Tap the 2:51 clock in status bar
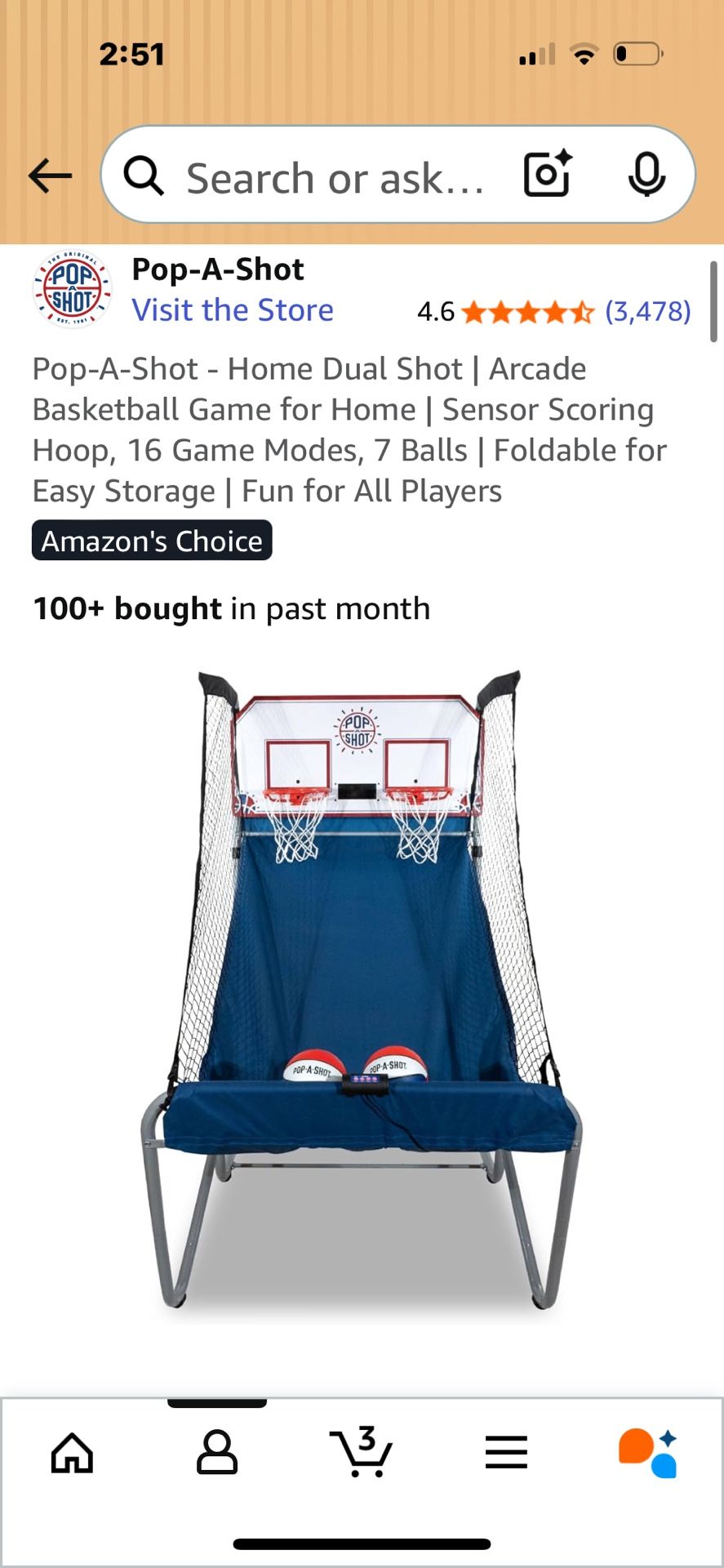The height and width of the screenshot is (1568, 724). [133, 56]
